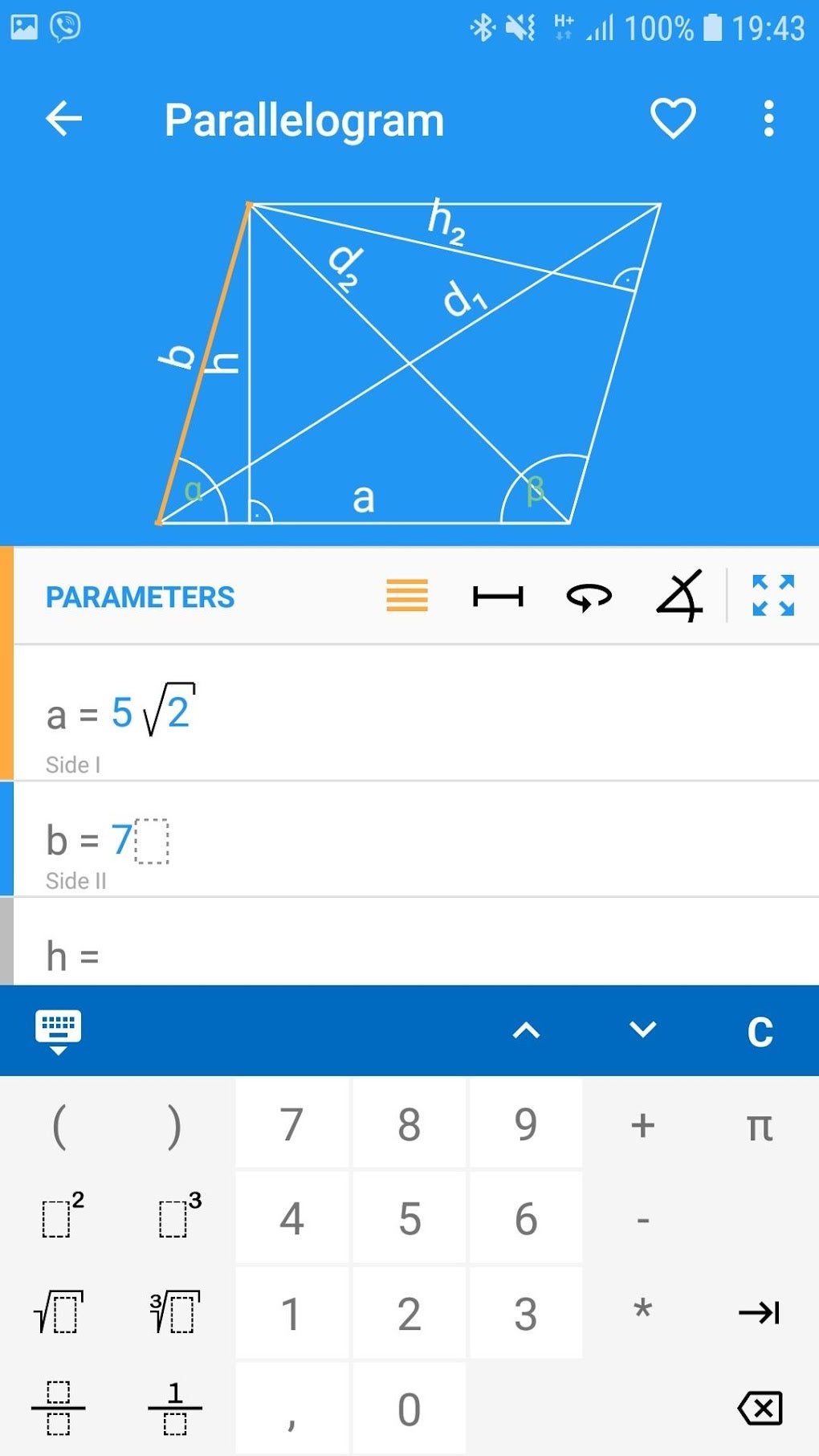Move to previous field with up chevron
The width and height of the screenshot is (819, 1456).
(x=527, y=1032)
